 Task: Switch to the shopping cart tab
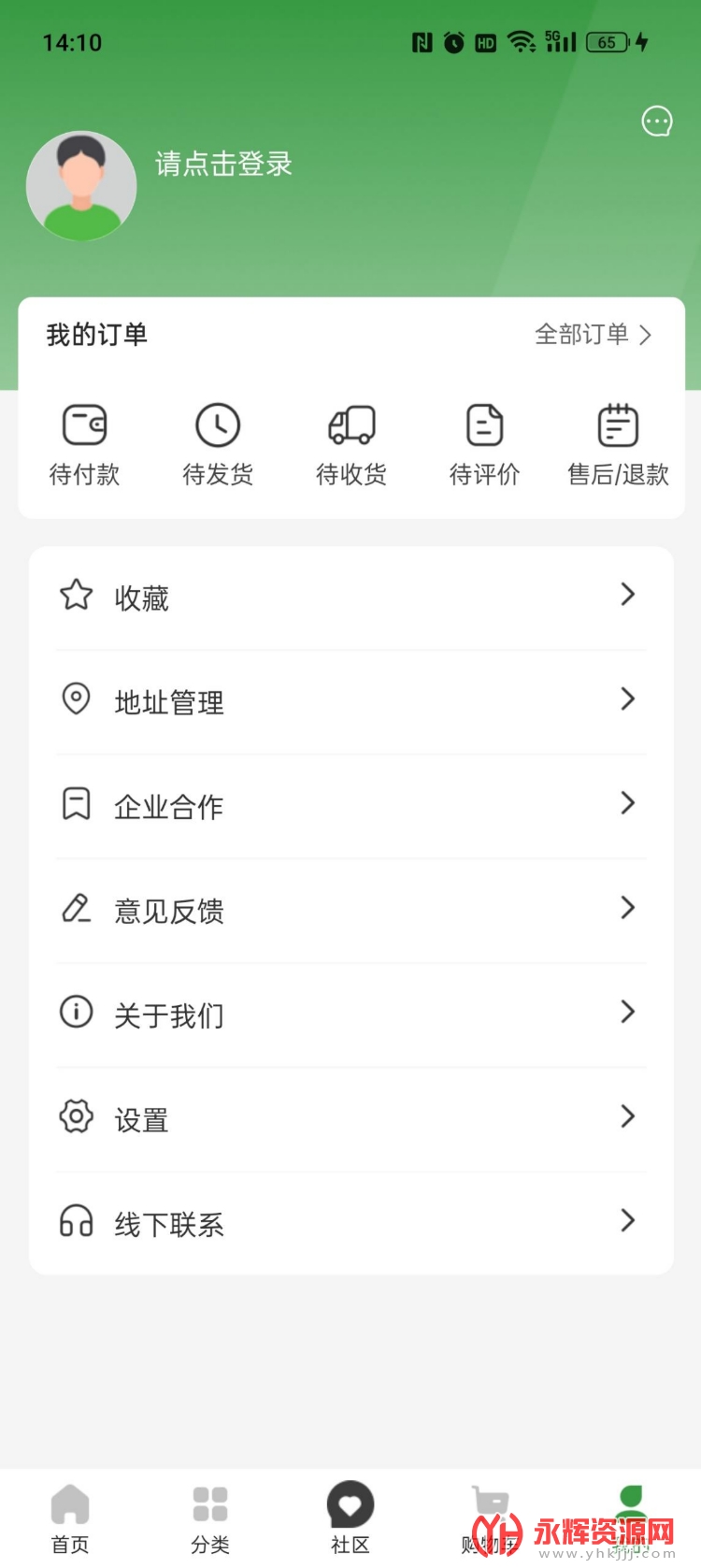click(x=490, y=1518)
